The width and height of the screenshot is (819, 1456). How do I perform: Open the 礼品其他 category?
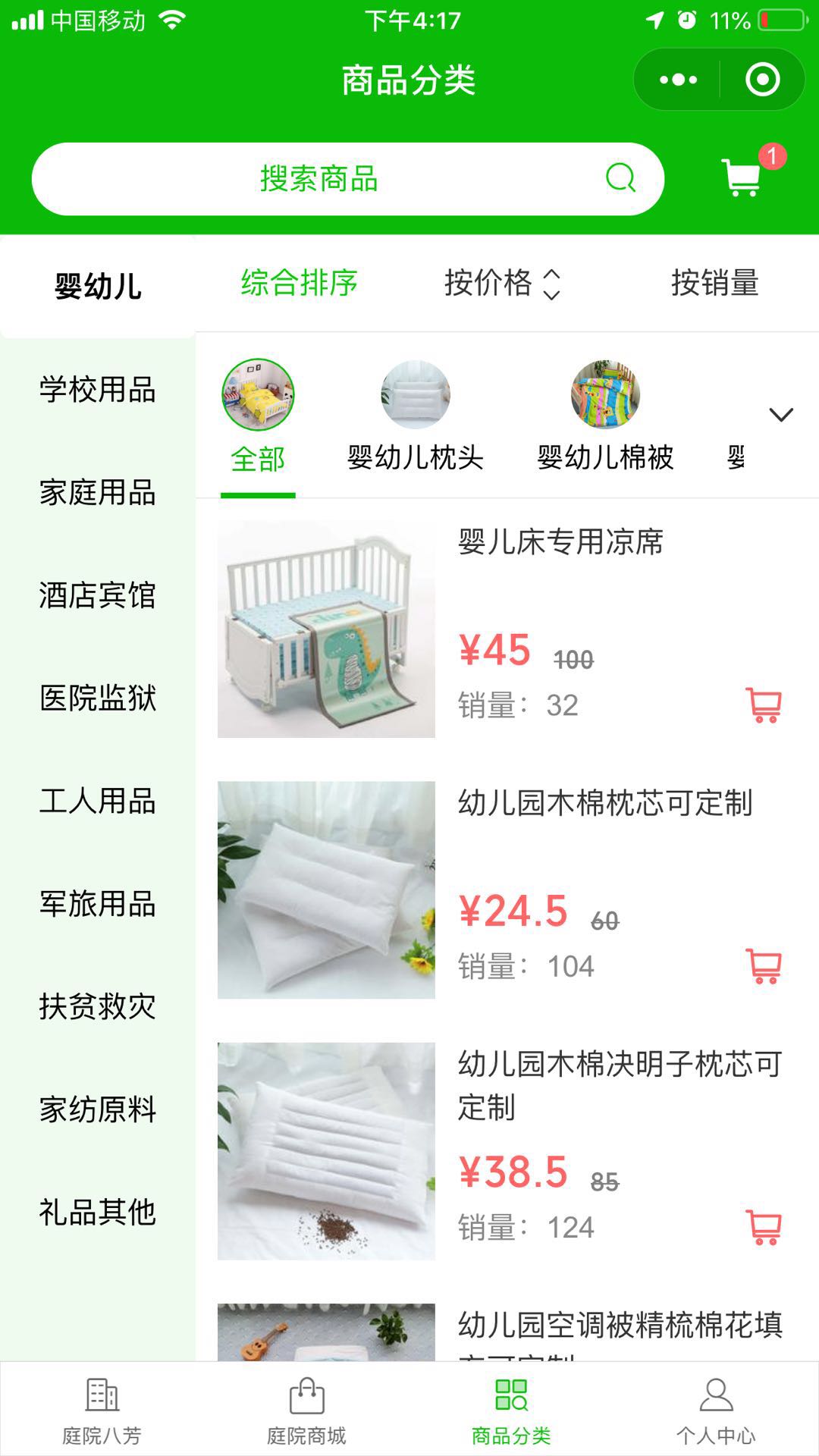pos(97,1212)
